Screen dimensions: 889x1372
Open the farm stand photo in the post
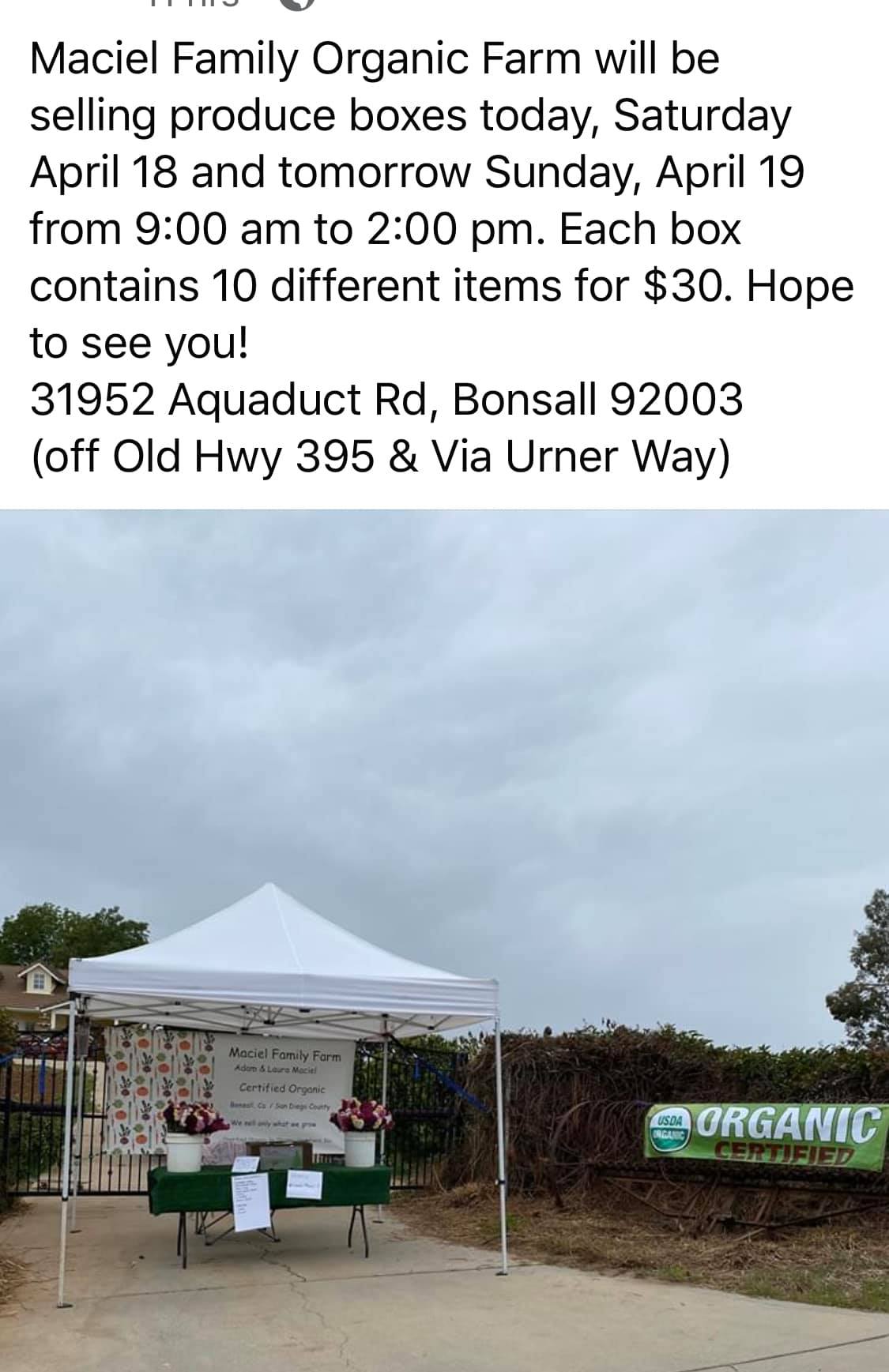(x=444, y=940)
